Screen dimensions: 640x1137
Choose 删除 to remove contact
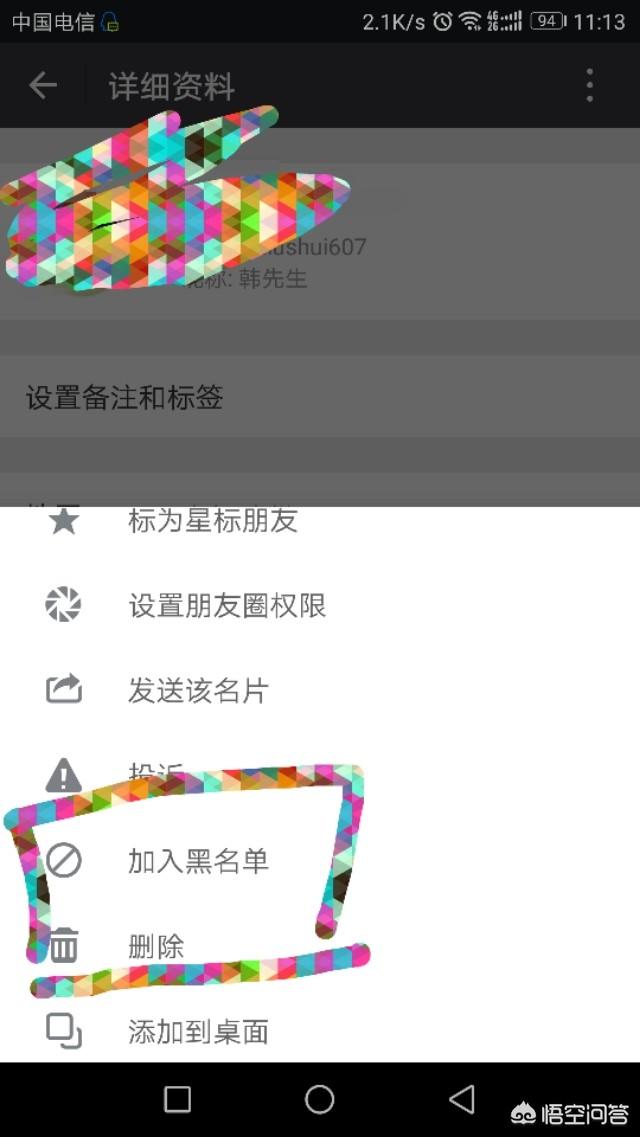(x=156, y=946)
